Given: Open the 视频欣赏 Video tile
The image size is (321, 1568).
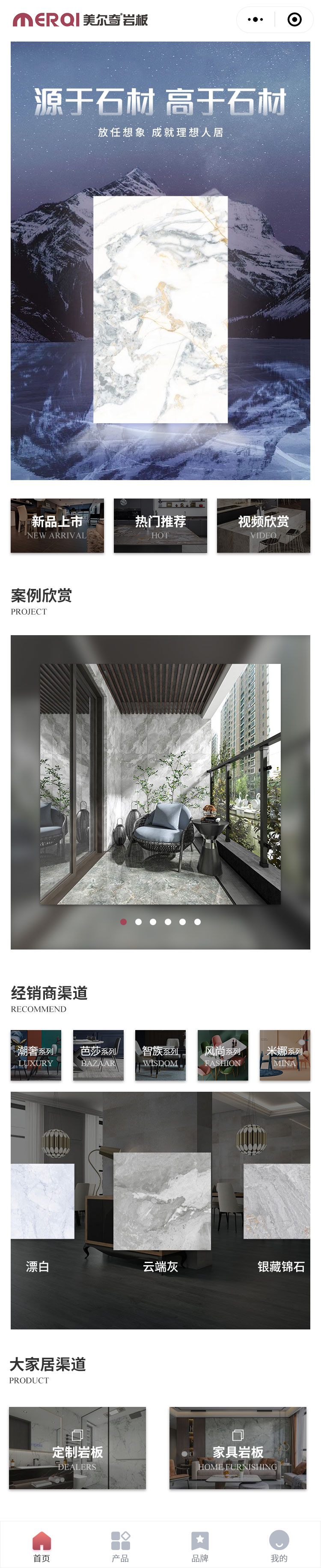Looking at the screenshot, I should click(263, 525).
